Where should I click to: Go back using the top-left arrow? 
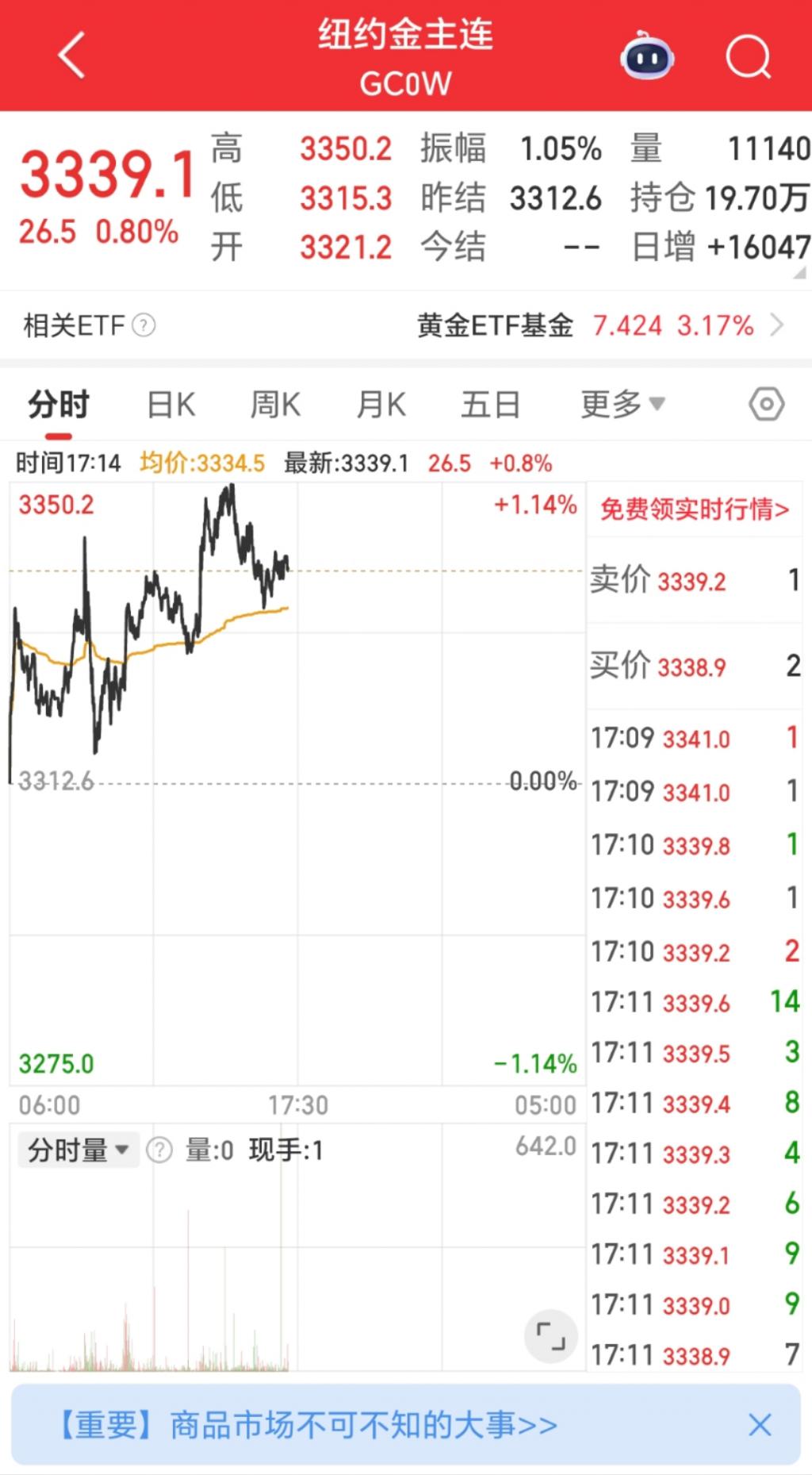pyautogui.click(x=71, y=56)
